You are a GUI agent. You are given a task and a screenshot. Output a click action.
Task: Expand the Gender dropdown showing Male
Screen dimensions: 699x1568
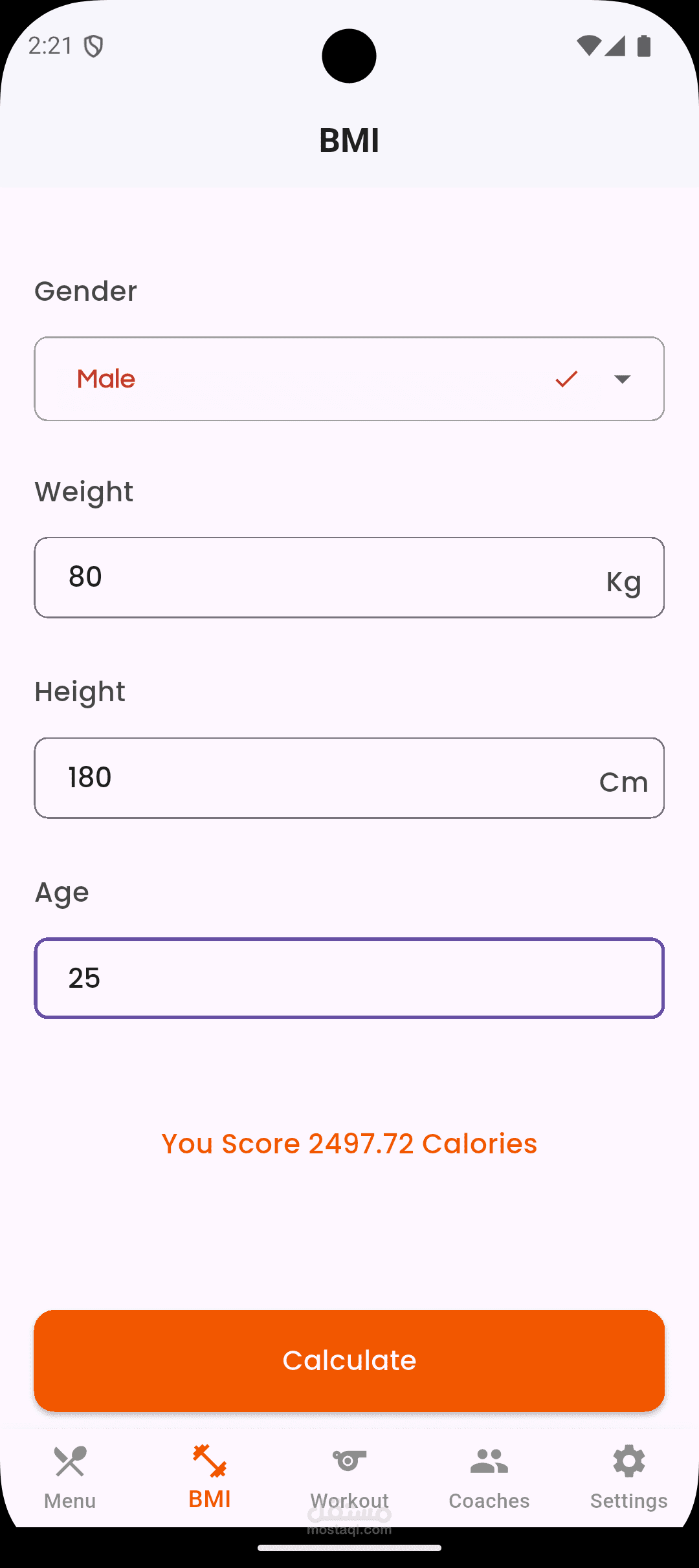349,379
